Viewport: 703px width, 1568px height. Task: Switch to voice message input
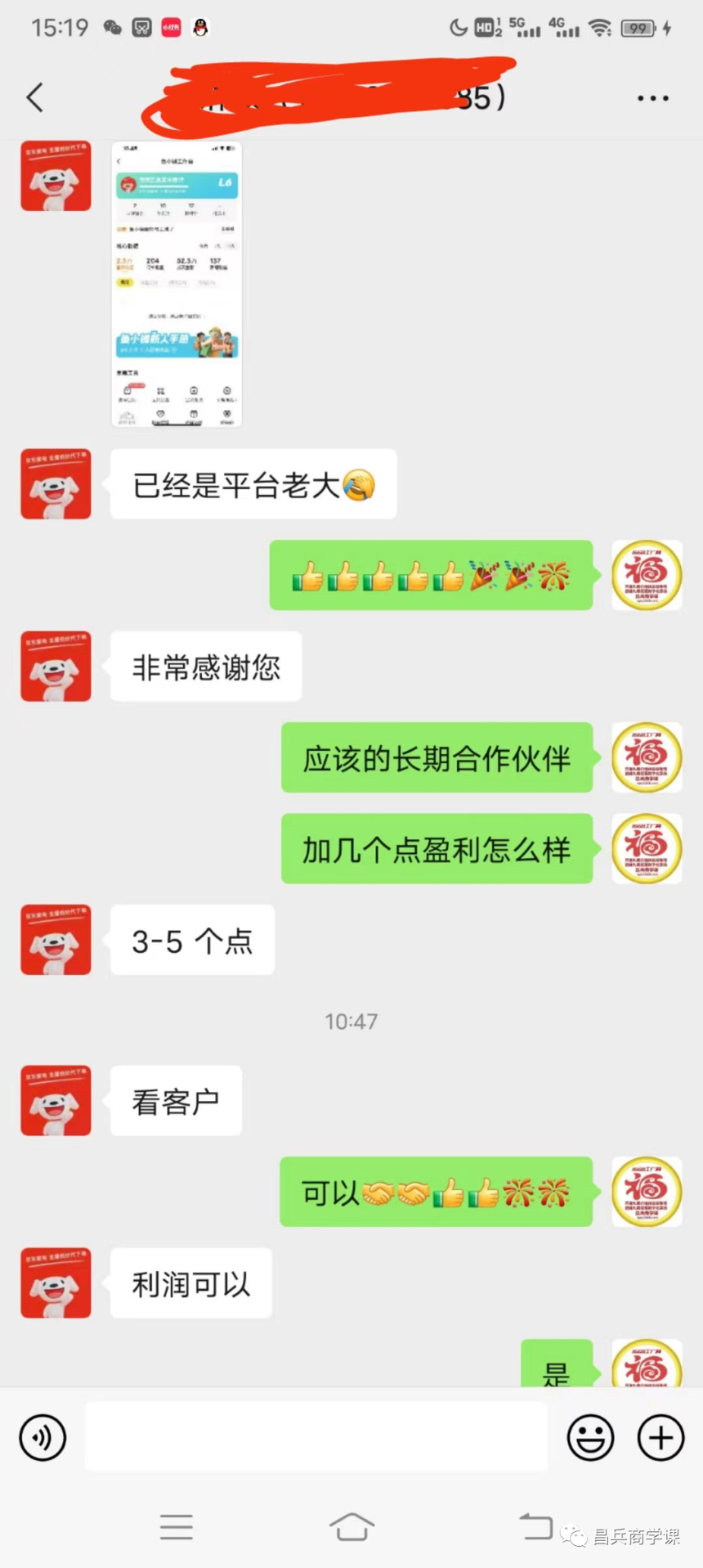pos(43,1437)
